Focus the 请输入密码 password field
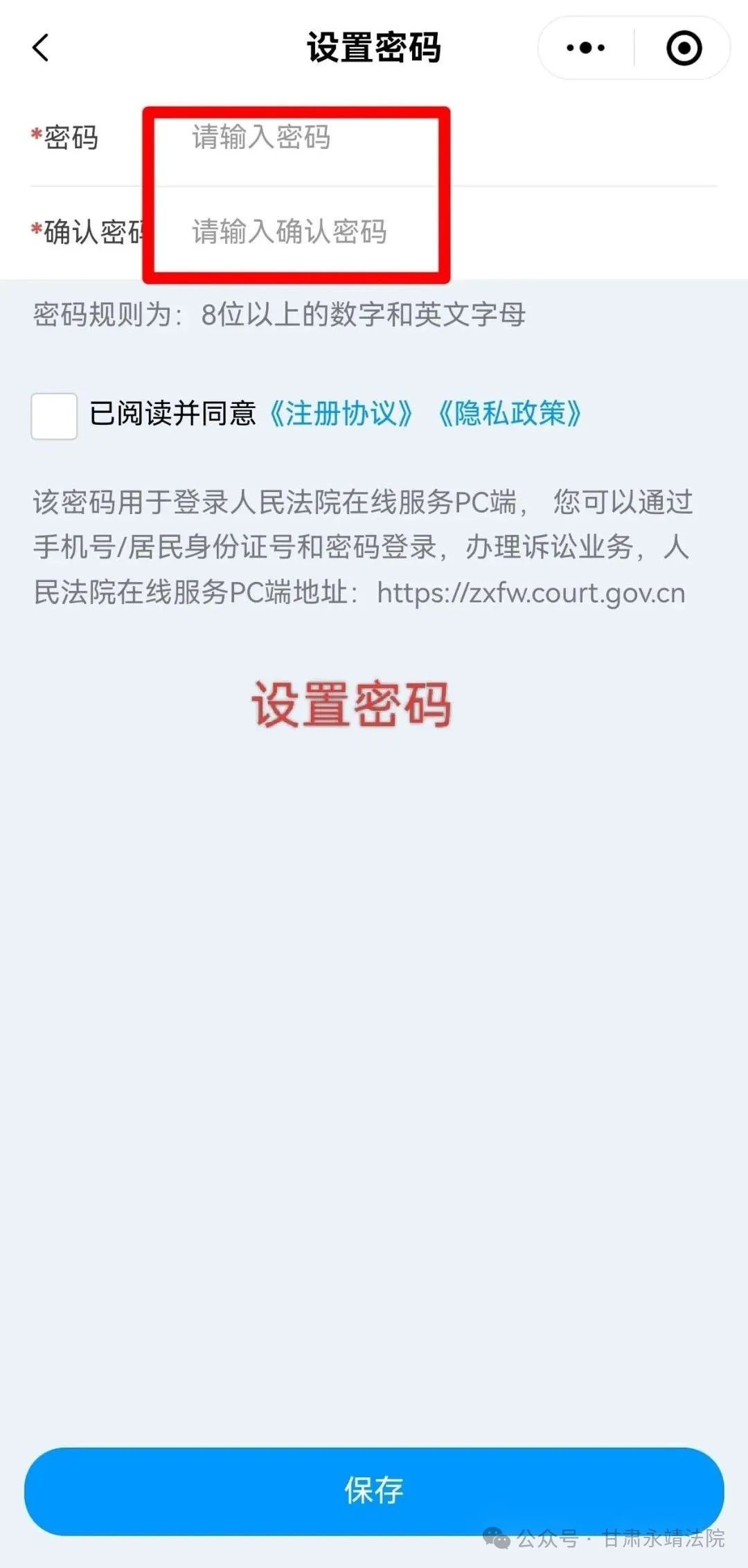 (x=416, y=137)
